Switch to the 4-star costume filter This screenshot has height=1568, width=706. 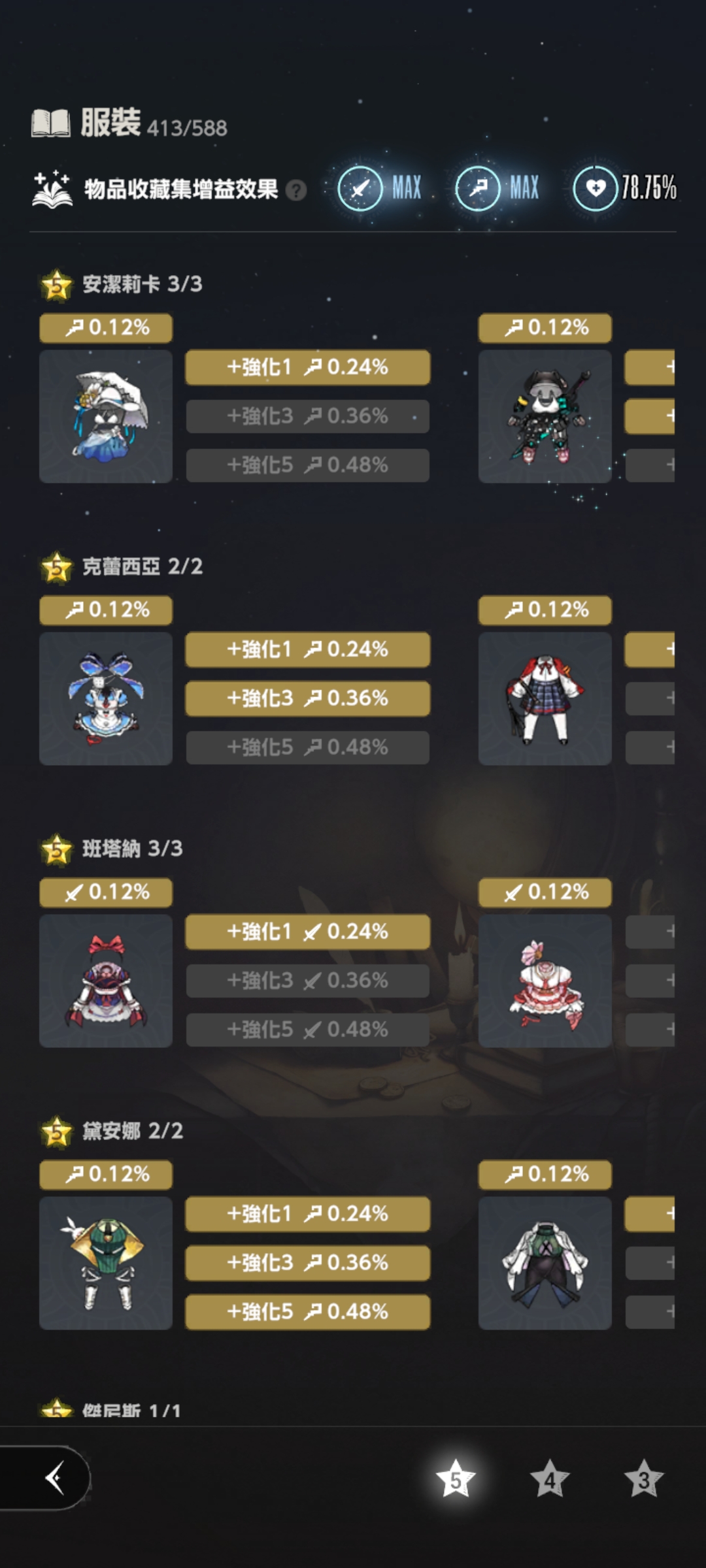pyautogui.click(x=549, y=1479)
